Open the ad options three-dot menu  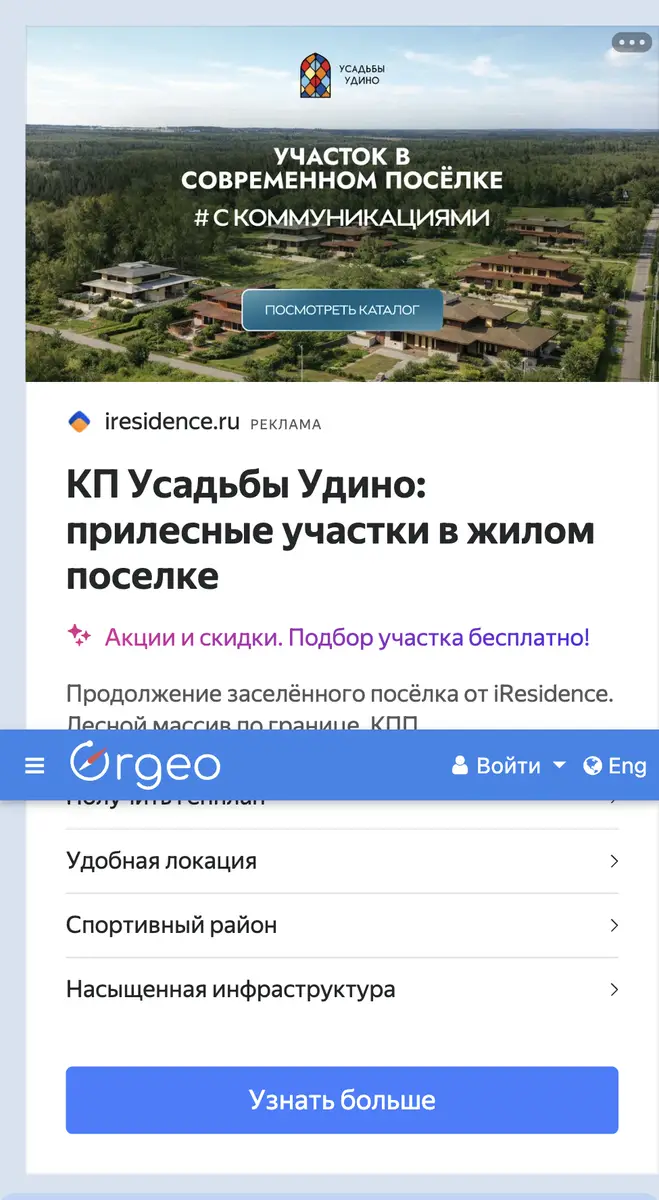tap(631, 42)
